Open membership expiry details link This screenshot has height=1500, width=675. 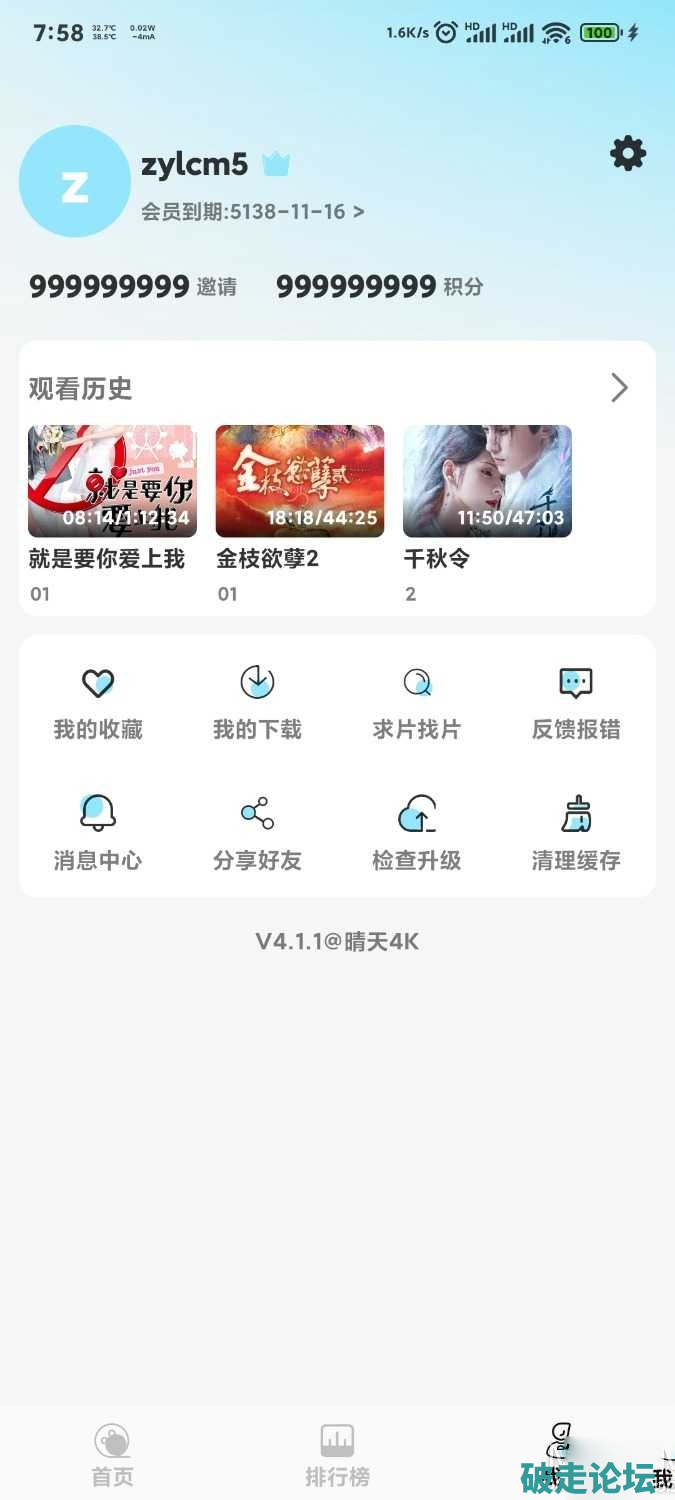point(252,211)
